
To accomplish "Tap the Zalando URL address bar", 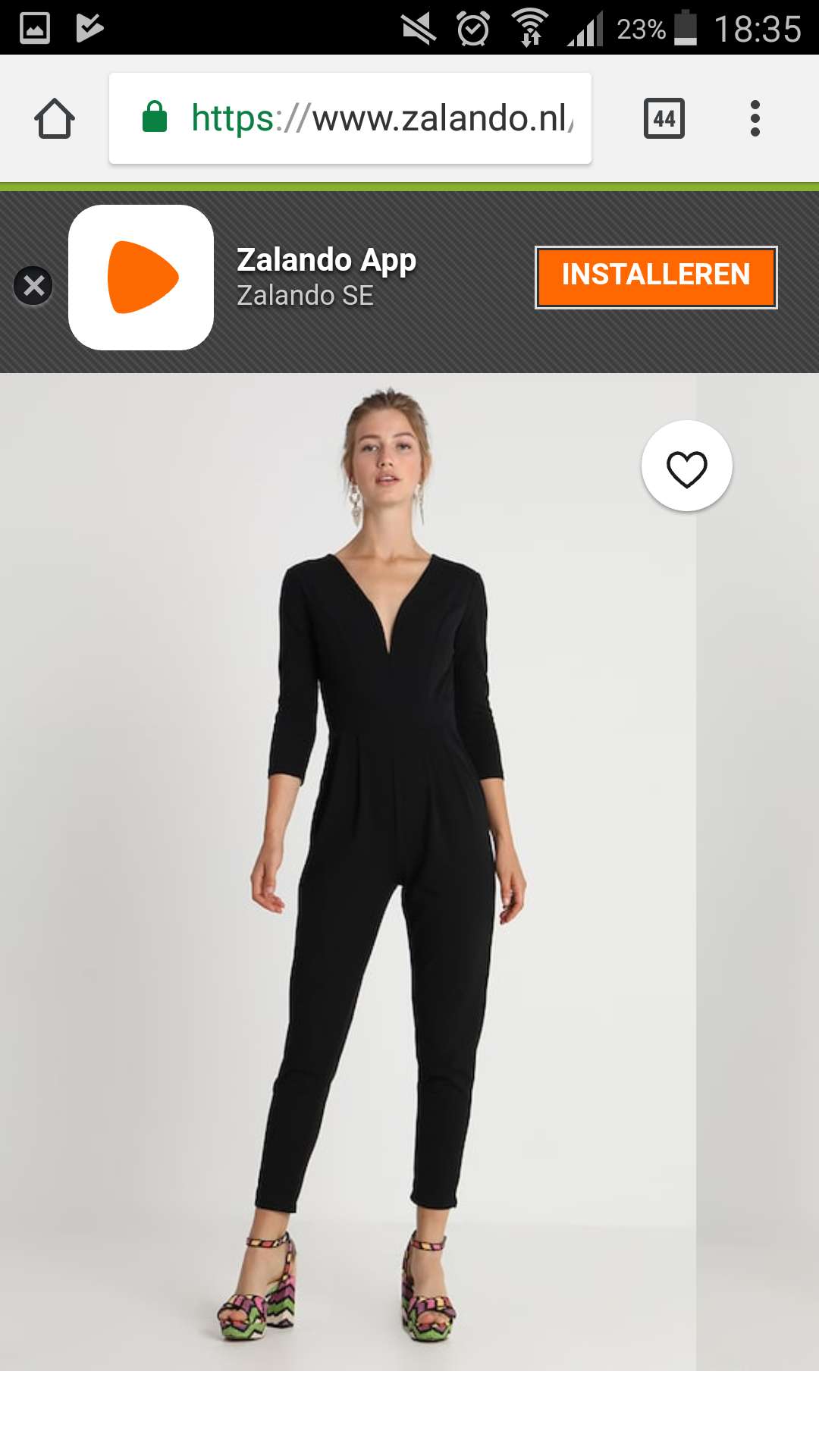I will (x=350, y=118).
